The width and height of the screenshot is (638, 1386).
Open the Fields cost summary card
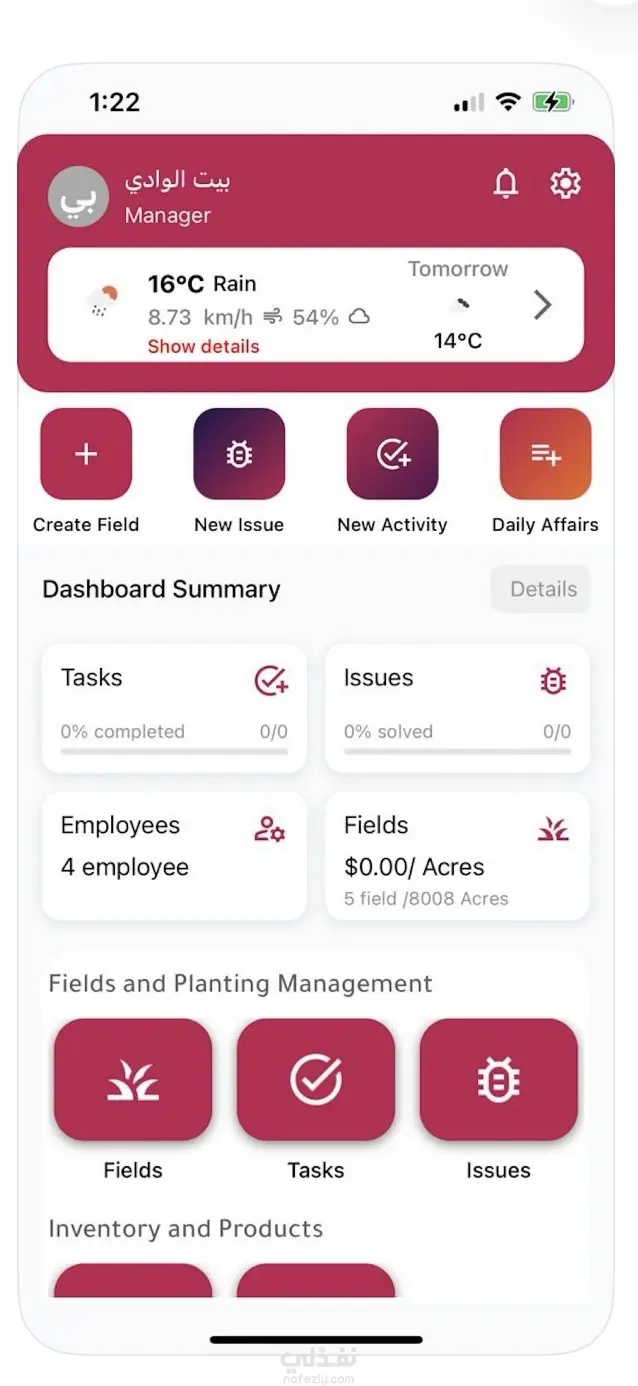coord(458,857)
